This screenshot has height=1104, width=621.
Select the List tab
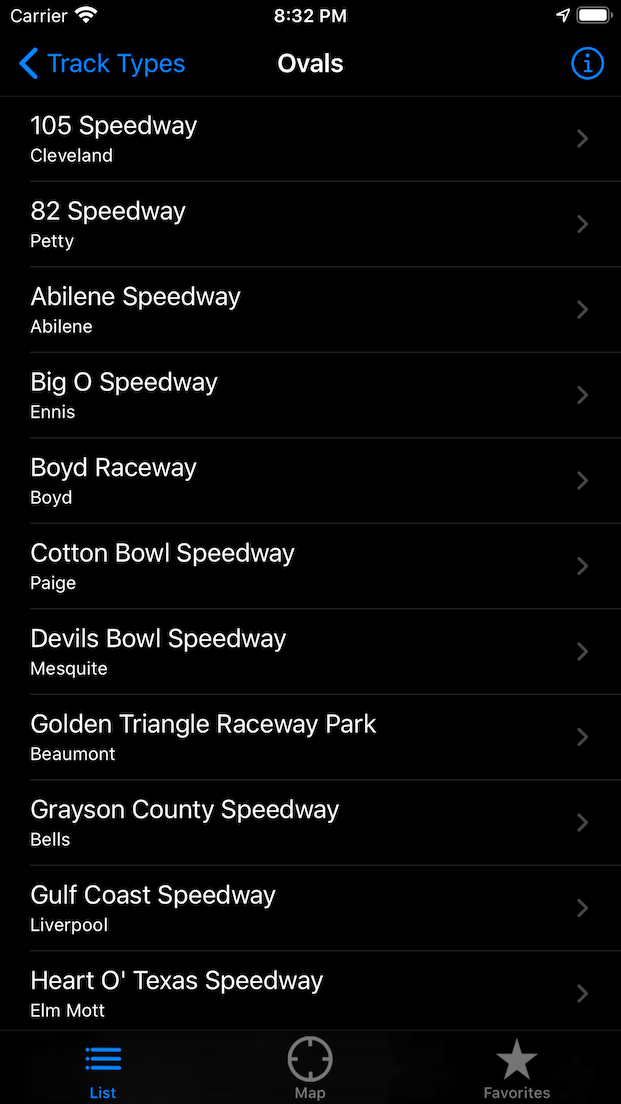pos(103,1068)
